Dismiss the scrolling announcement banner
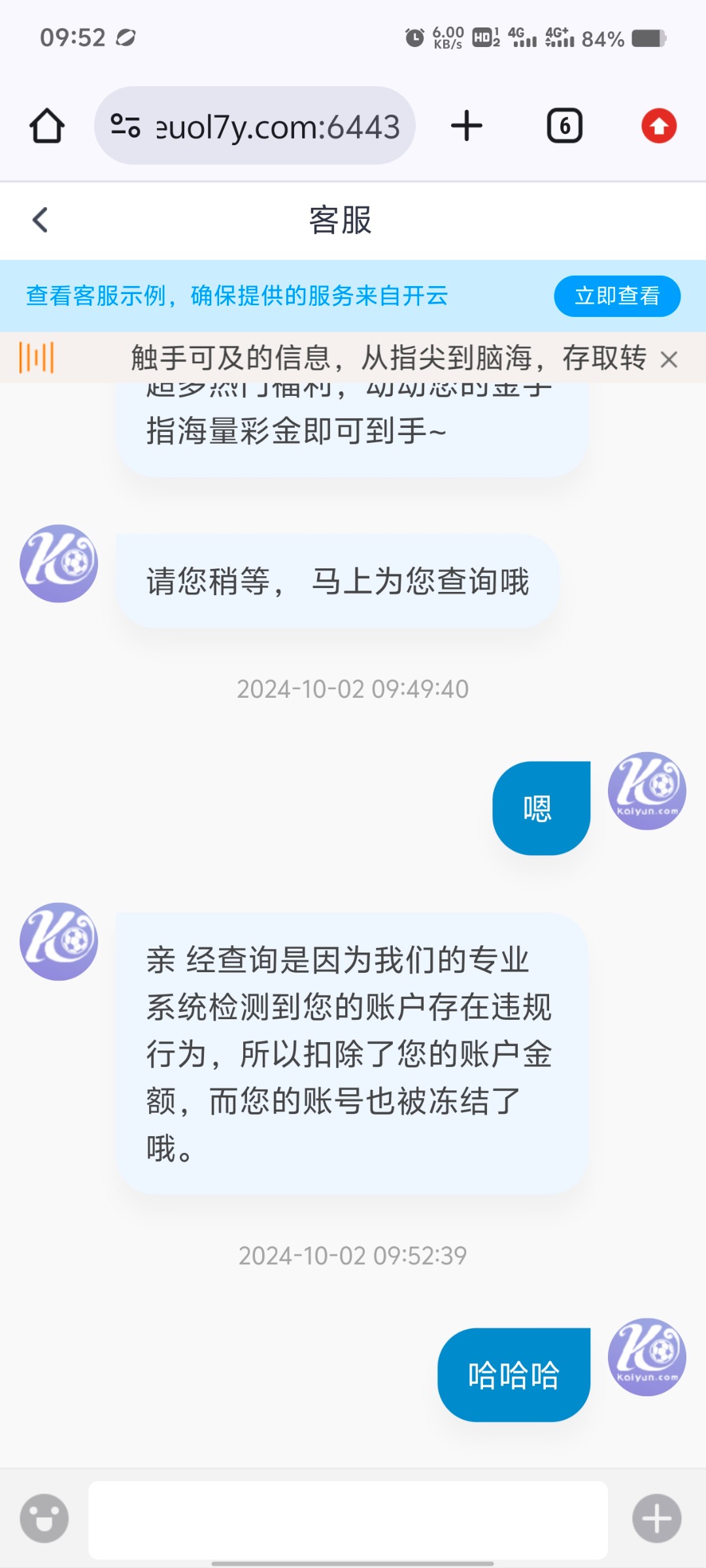Image resolution: width=706 pixels, height=1568 pixels. (x=669, y=359)
